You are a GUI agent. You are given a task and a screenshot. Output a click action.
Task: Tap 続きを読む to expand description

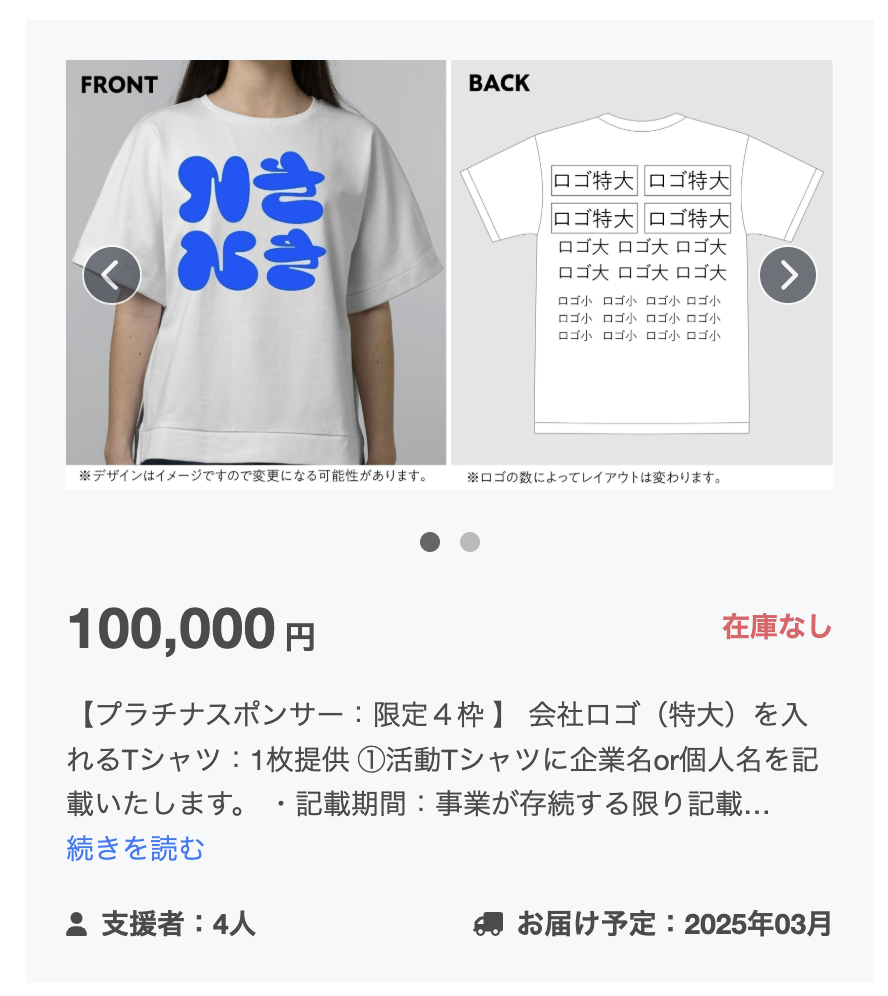point(135,849)
